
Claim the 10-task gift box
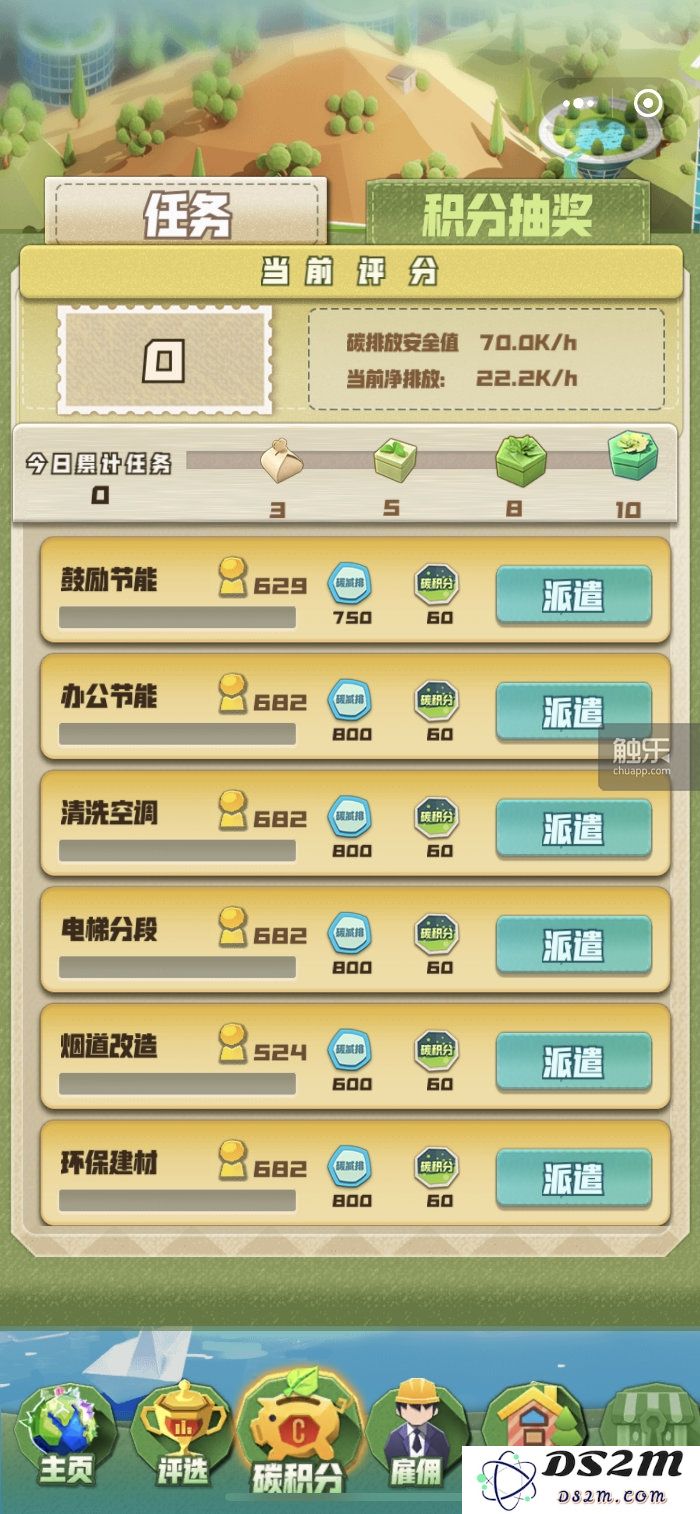(x=632, y=456)
